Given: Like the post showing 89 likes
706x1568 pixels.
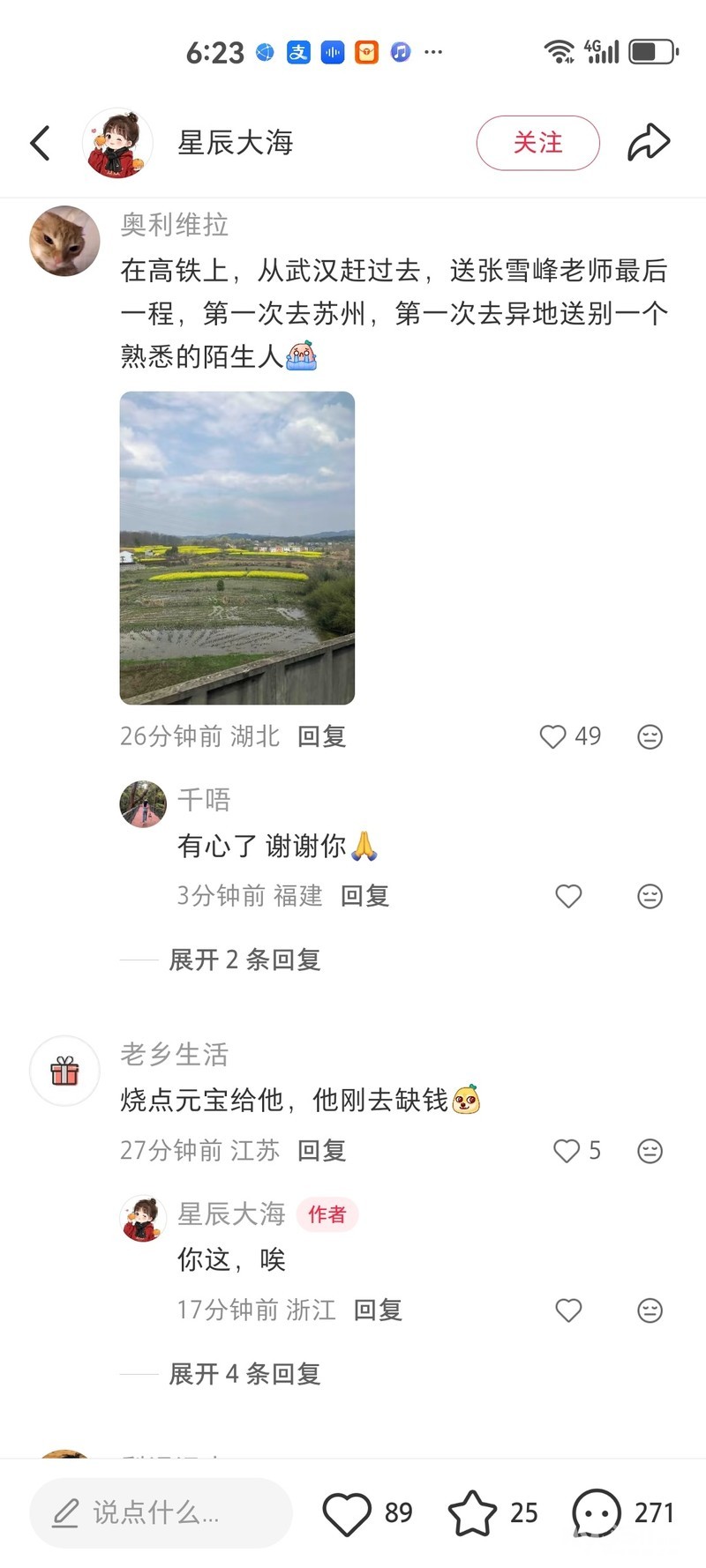Looking at the screenshot, I should pyautogui.click(x=347, y=1513).
